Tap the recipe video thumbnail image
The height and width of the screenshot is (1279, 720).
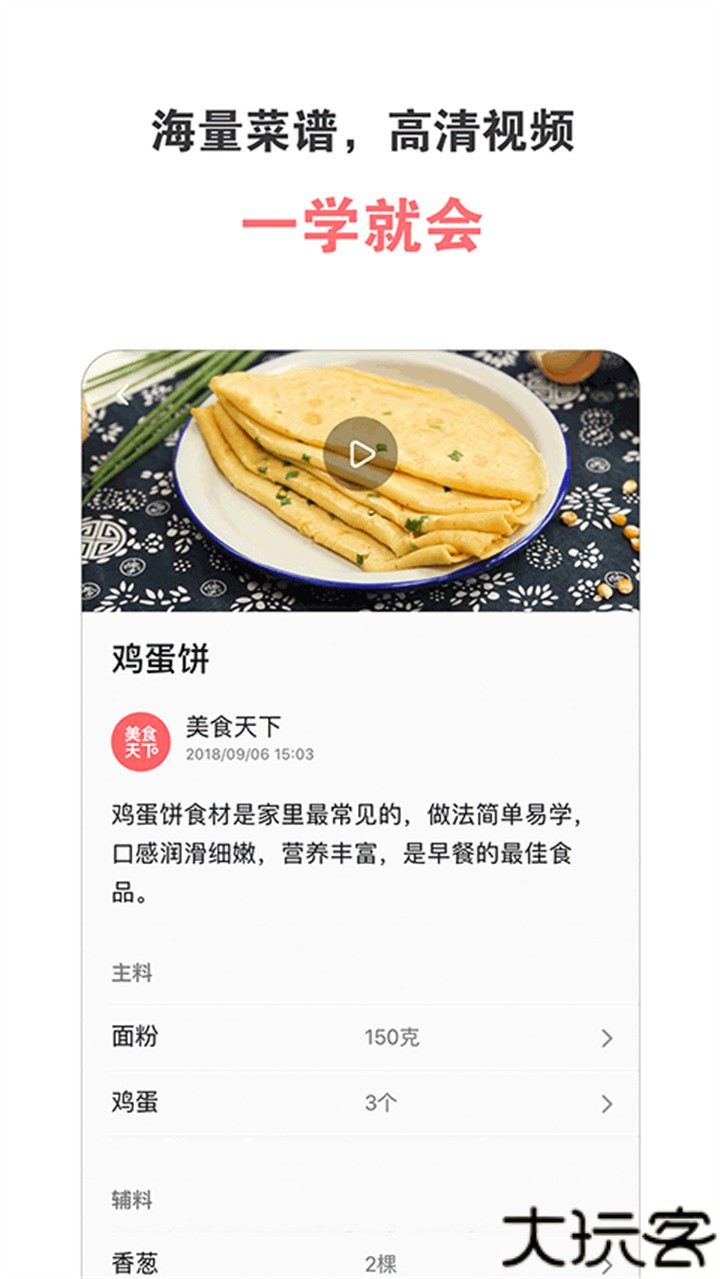click(360, 480)
